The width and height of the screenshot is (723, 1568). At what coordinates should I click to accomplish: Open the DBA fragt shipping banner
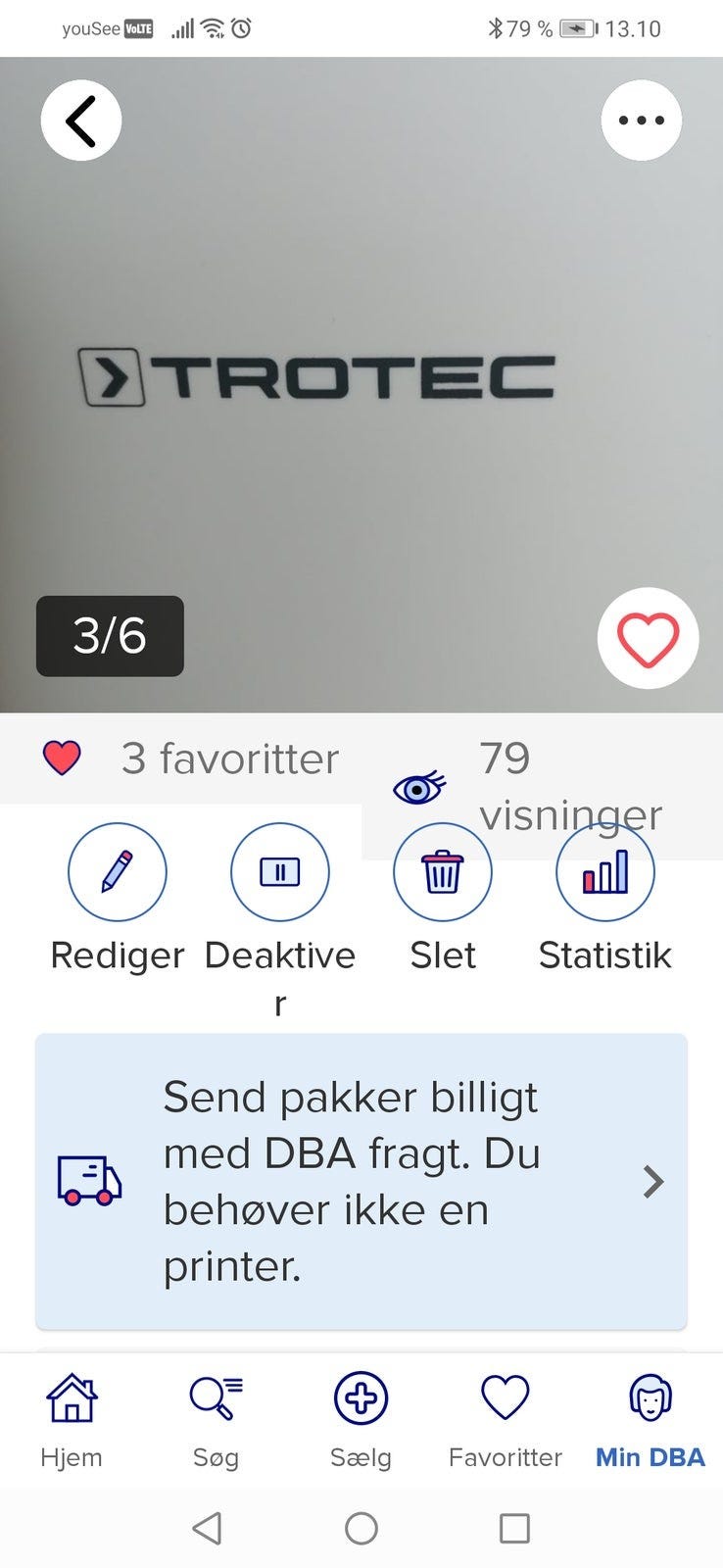click(x=361, y=1181)
